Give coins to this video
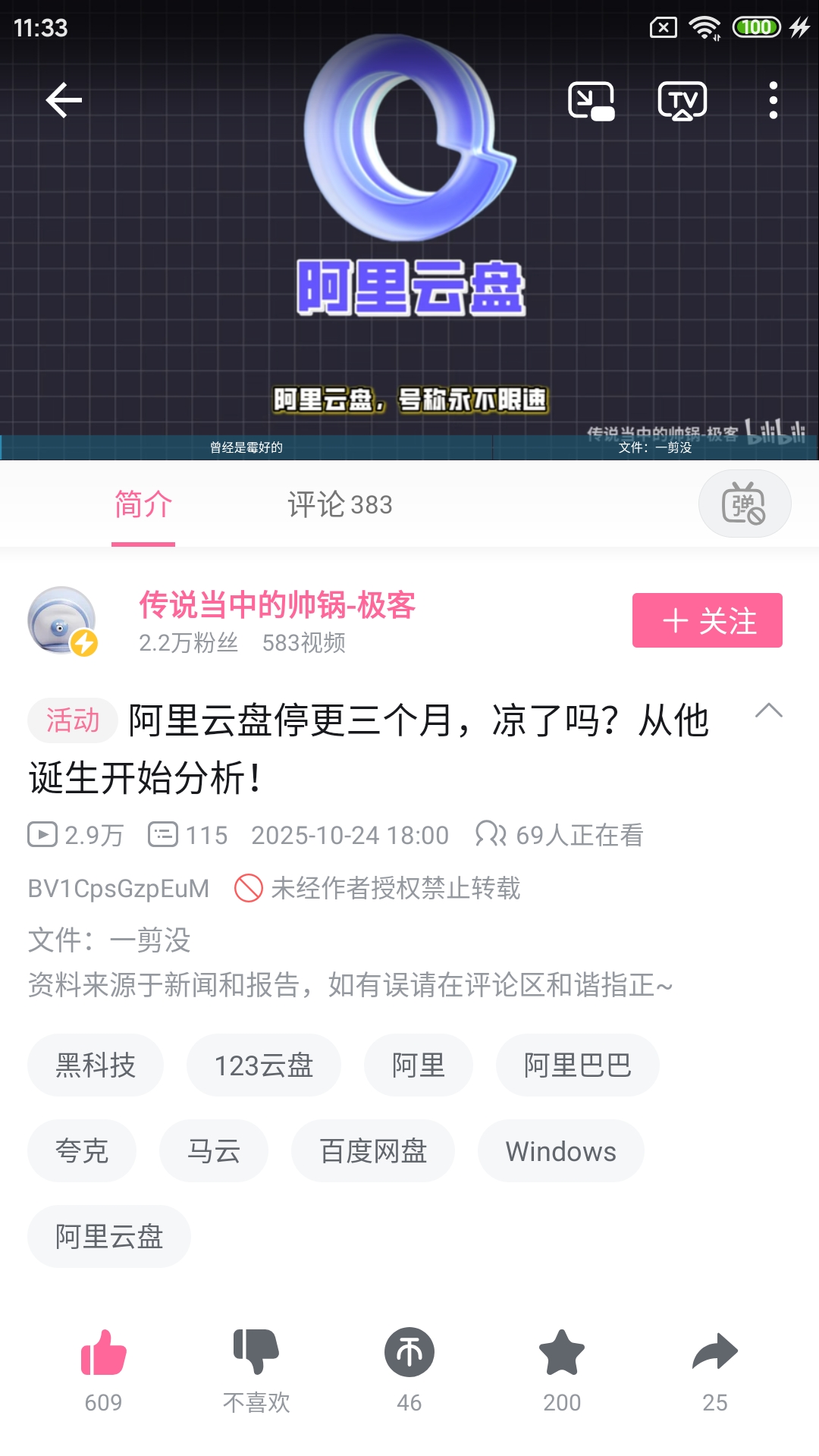Image resolution: width=819 pixels, height=1456 pixels. [409, 1354]
